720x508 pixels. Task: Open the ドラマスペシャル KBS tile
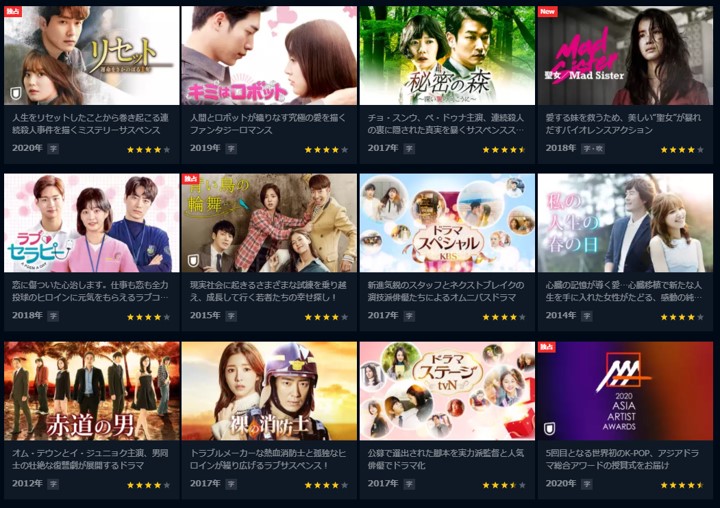pos(447,223)
